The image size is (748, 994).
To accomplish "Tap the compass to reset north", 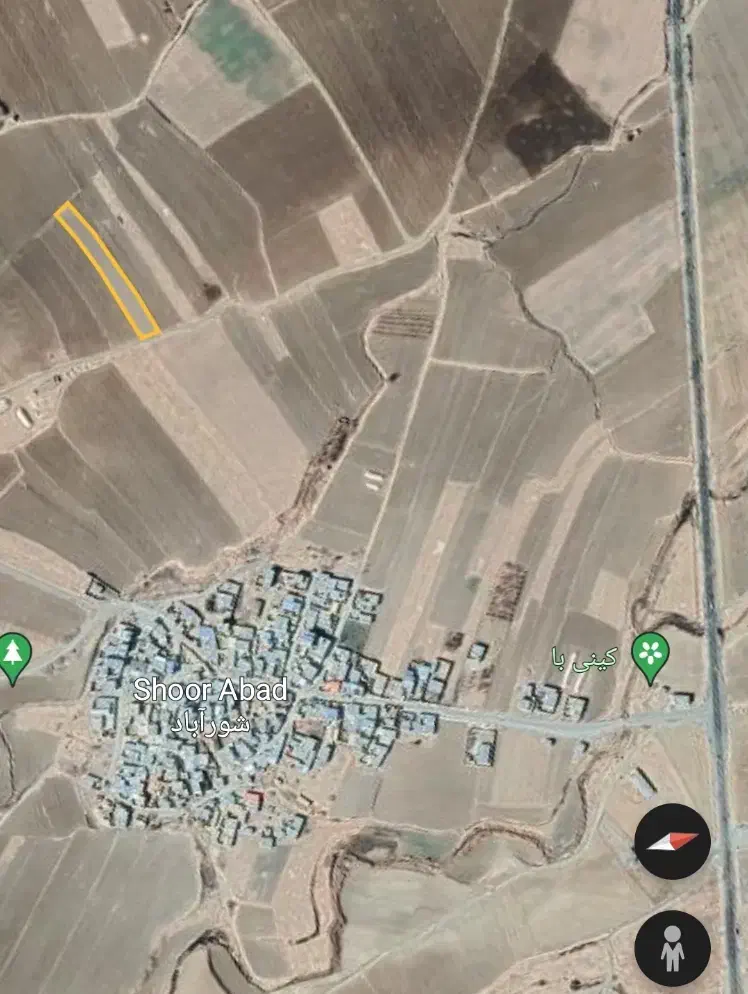I will 672,841.
